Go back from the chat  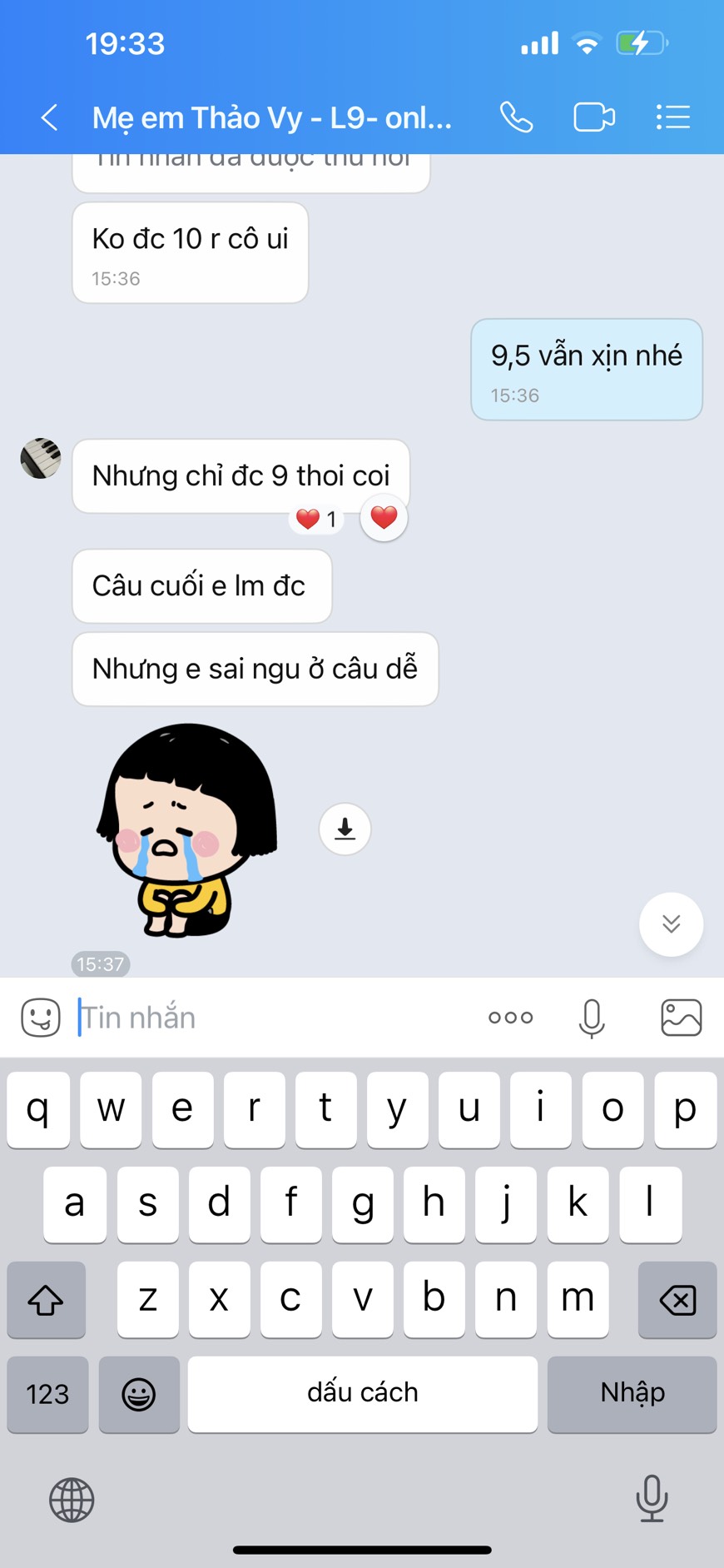[50, 117]
